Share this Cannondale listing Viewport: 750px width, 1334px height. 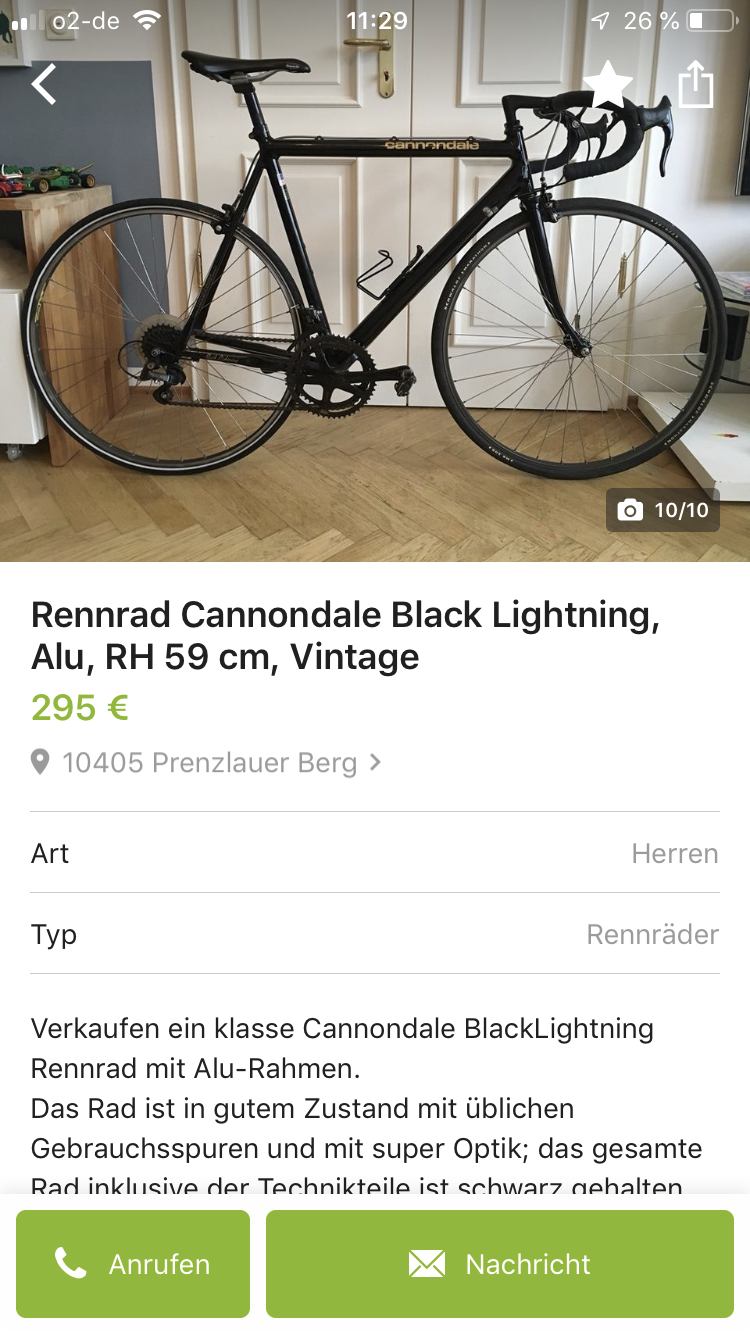[x=696, y=85]
